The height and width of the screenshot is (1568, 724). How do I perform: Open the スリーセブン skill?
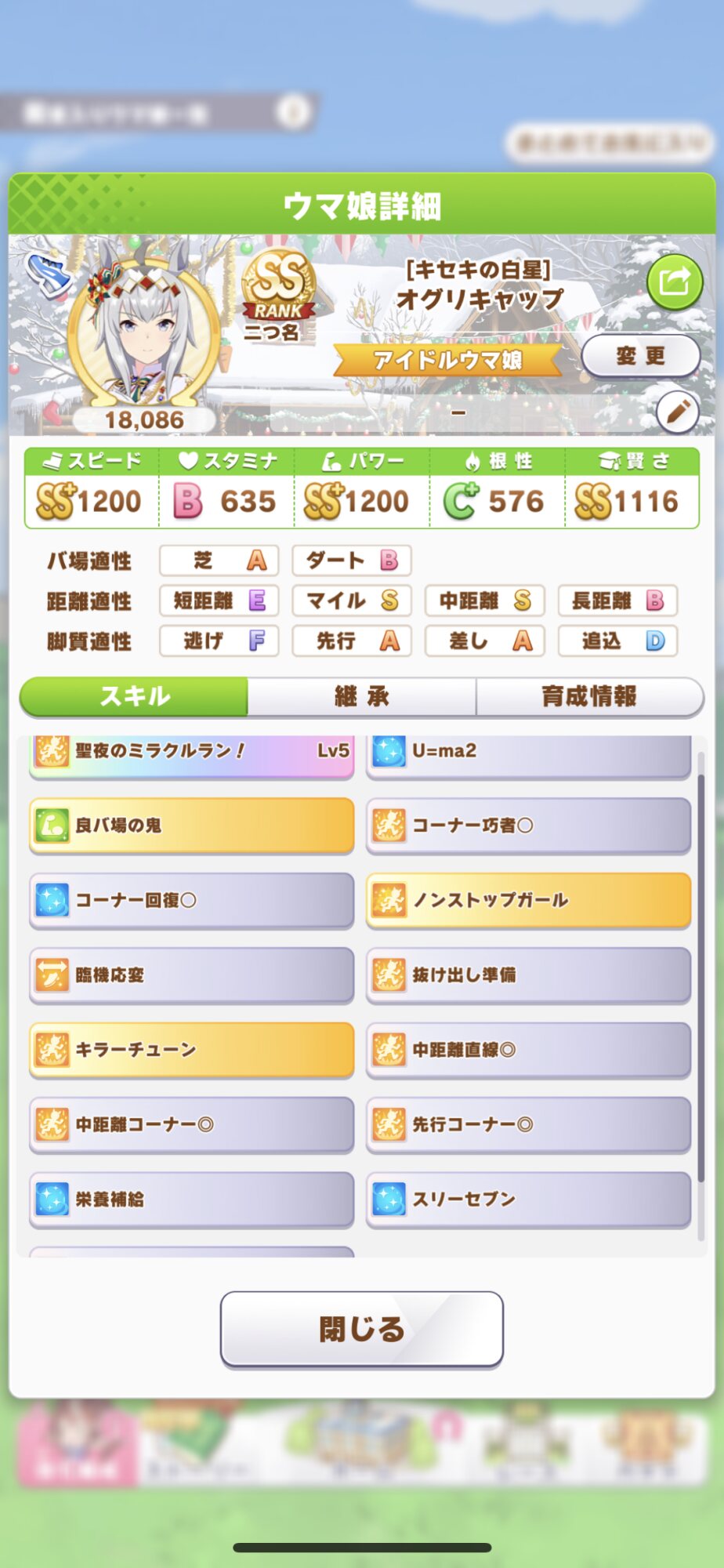click(528, 1200)
